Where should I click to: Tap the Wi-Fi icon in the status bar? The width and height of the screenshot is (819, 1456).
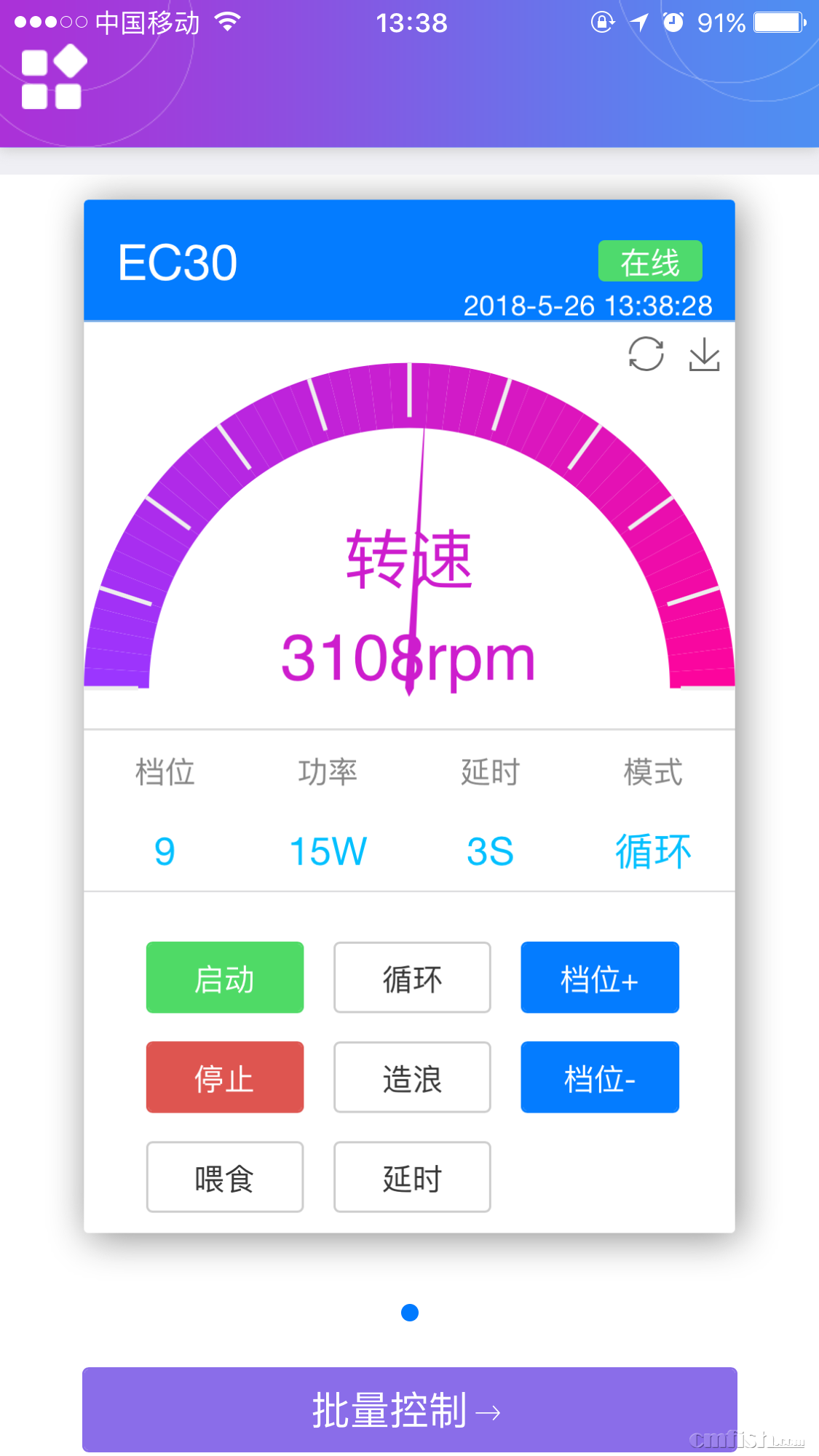(227, 22)
